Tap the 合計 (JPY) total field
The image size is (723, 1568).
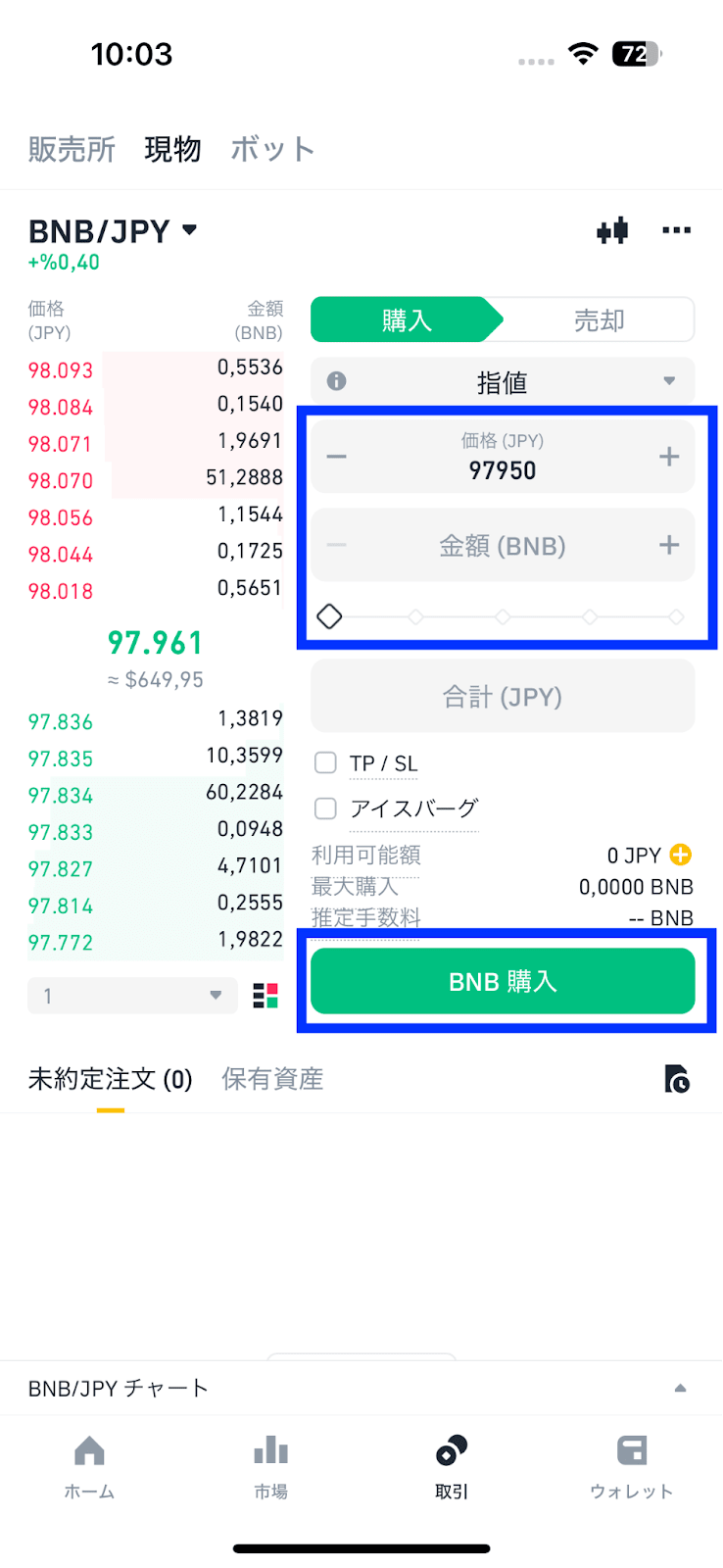503,697
